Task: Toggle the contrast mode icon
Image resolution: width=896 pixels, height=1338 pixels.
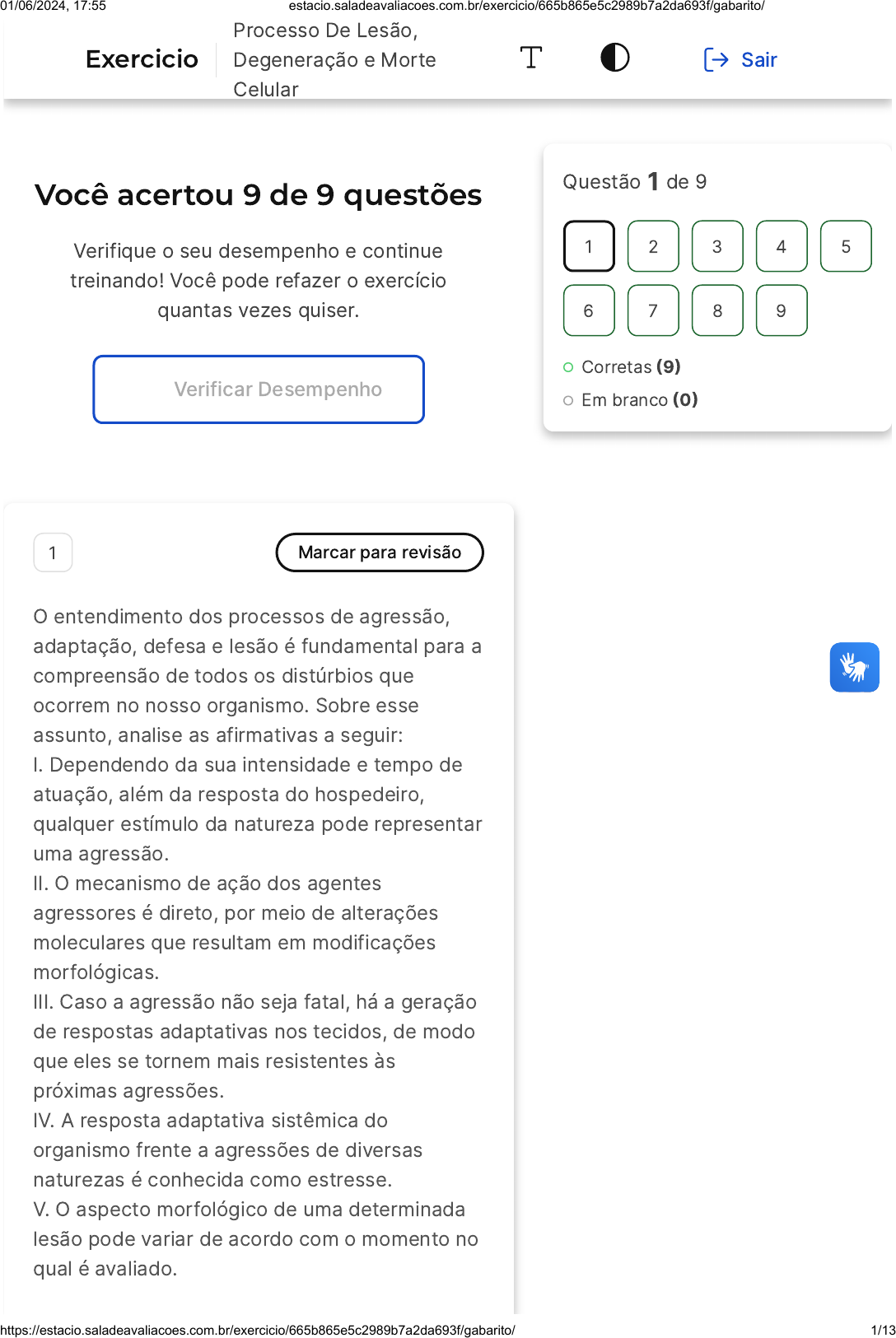Action: (614, 58)
